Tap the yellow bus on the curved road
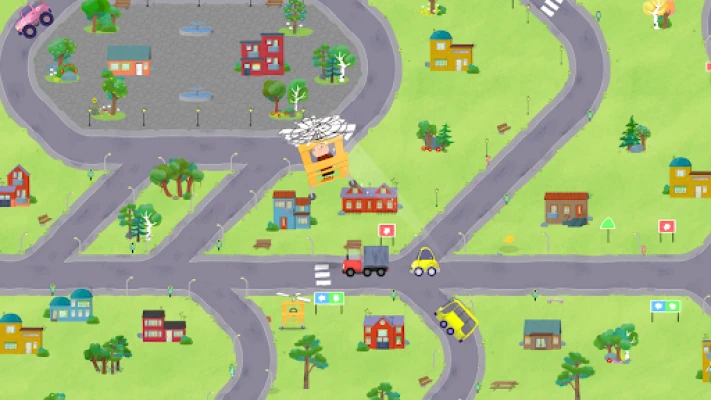 (456, 319)
